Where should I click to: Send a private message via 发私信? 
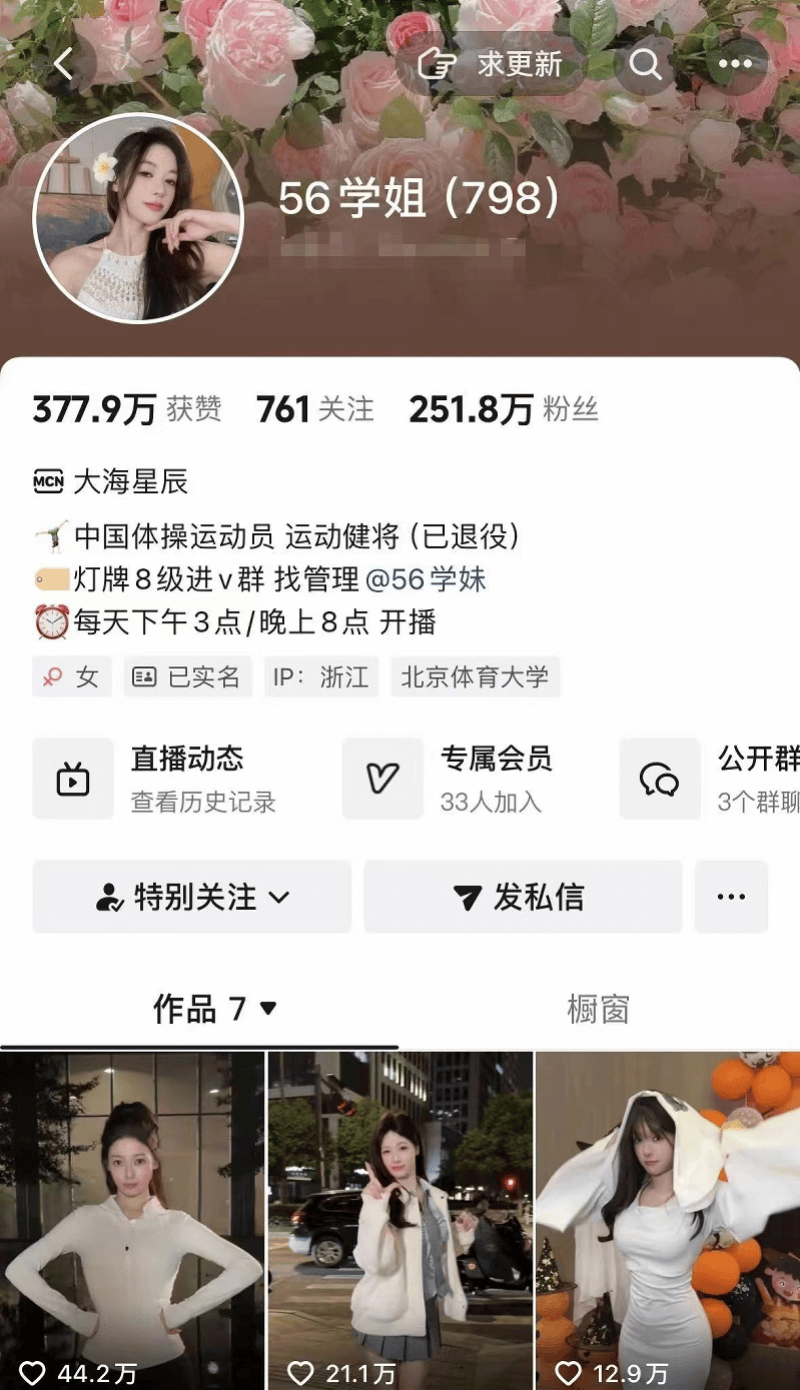point(522,897)
